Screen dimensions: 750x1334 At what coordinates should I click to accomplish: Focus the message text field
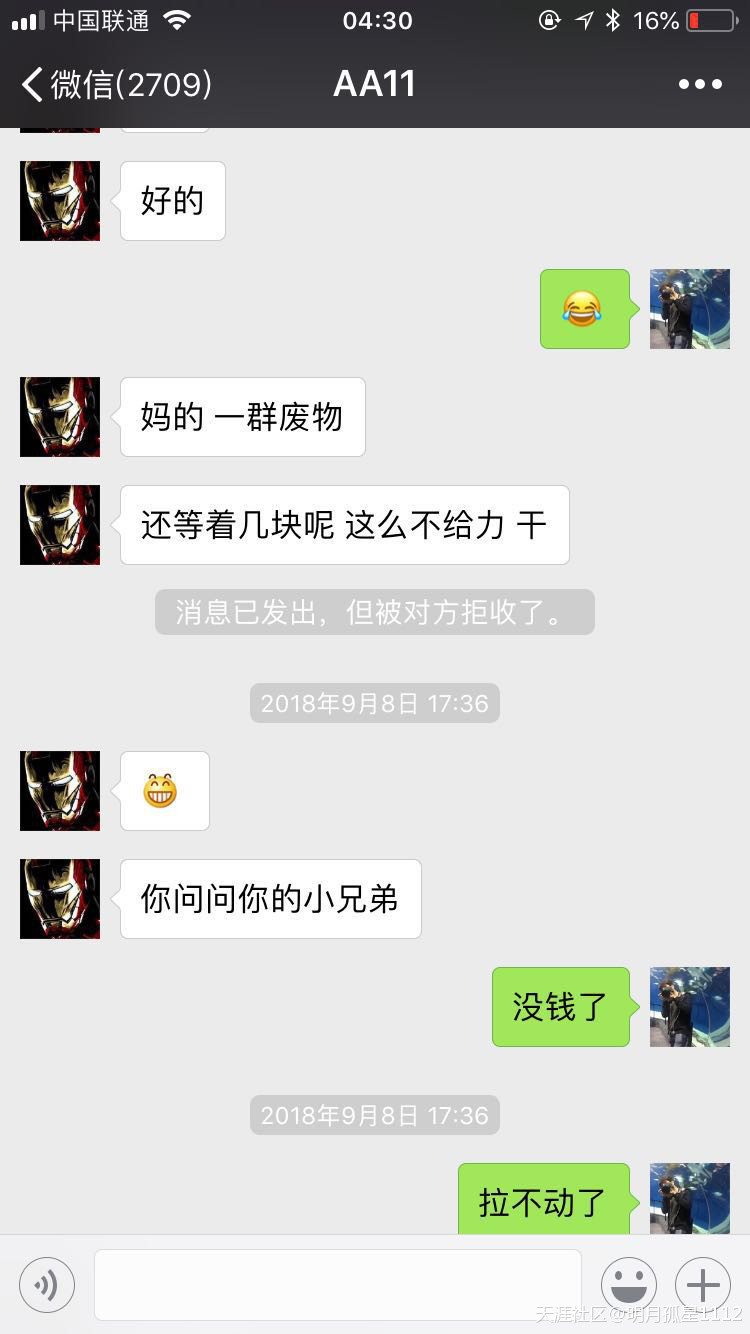[x=338, y=1285]
